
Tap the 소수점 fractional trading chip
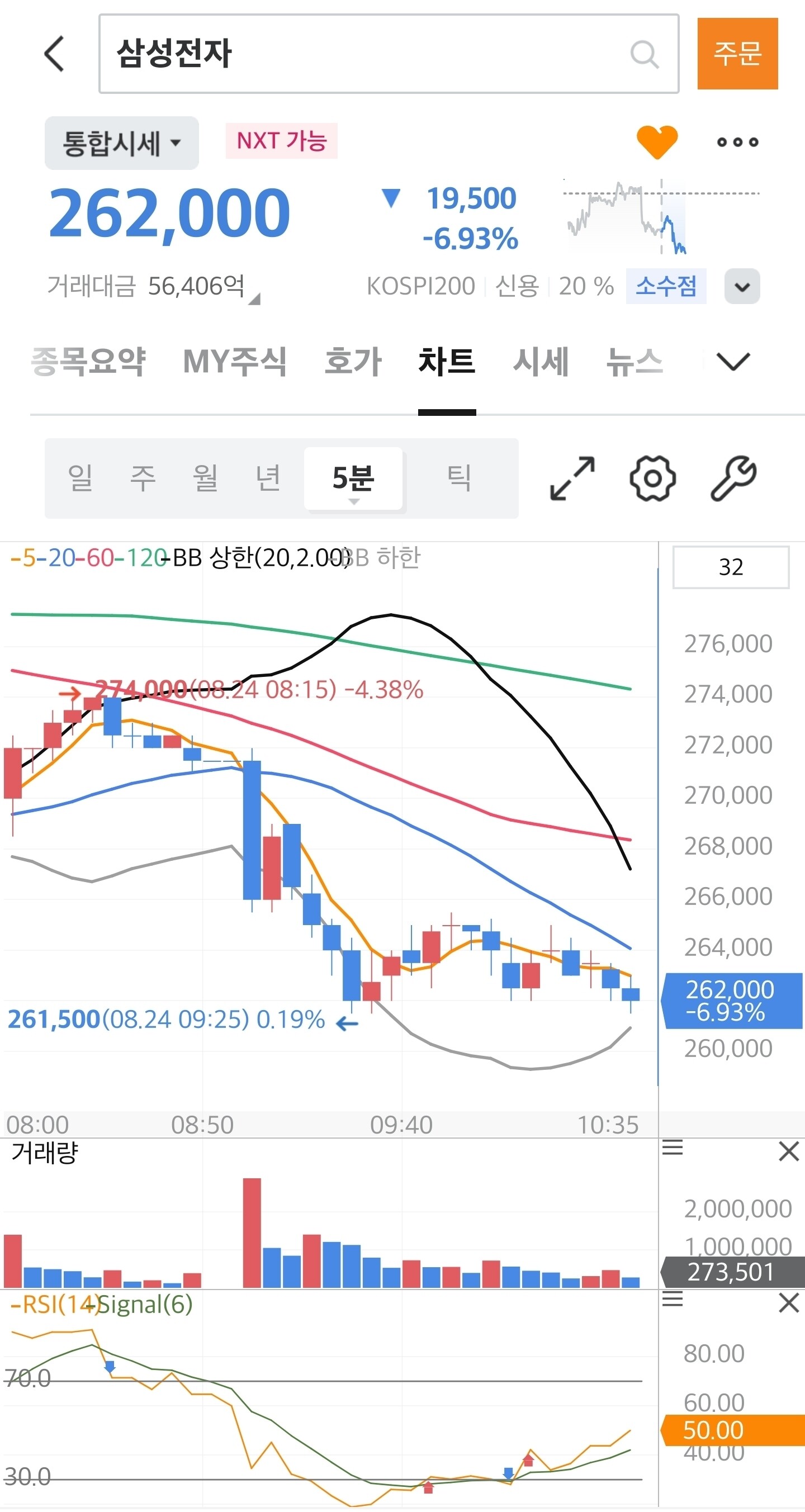tap(666, 286)
